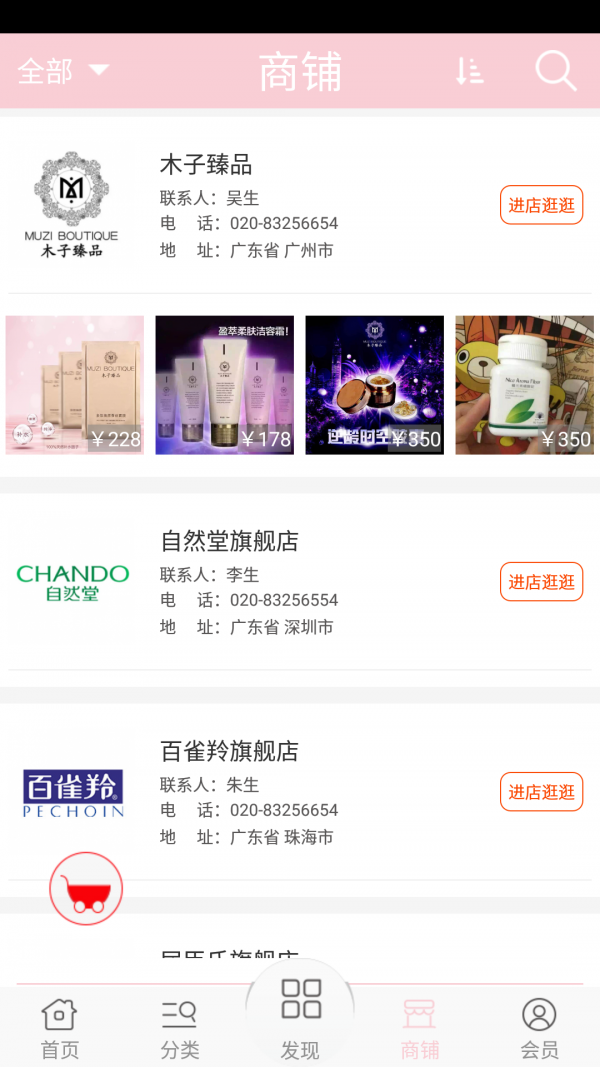Viewport: 600px width, 1067px height.
Task: Go to the 首页 tab
Action: (59, 1029)
